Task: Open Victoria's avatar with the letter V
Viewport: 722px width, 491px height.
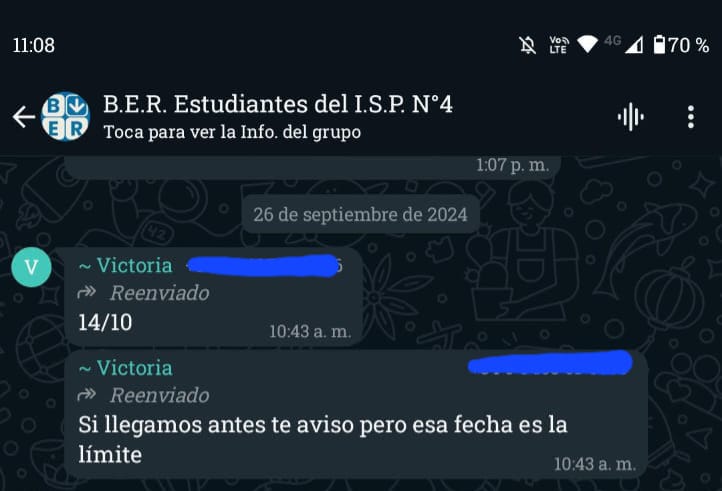Action: click(x=31, y=267)
